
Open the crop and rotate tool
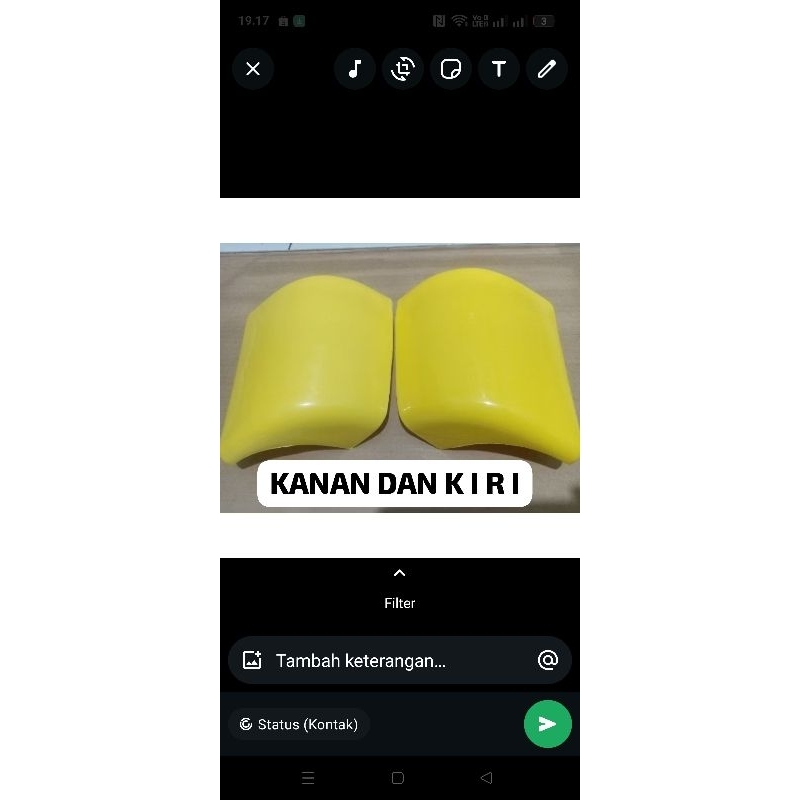click(x=403, y=69)
